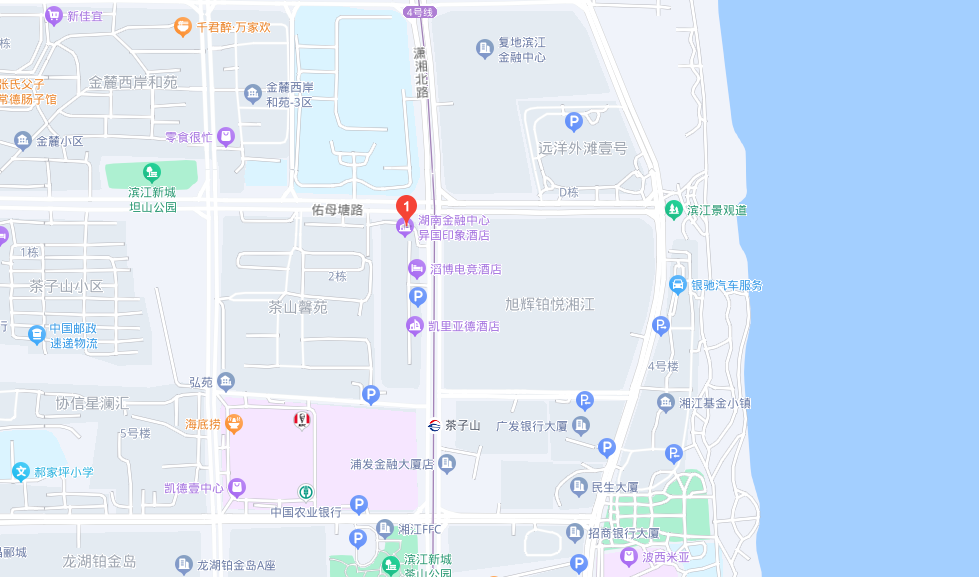Open 湘江基金小镇 marker
The height and width of the screenshot is (577, 979).
click(666, 403)
